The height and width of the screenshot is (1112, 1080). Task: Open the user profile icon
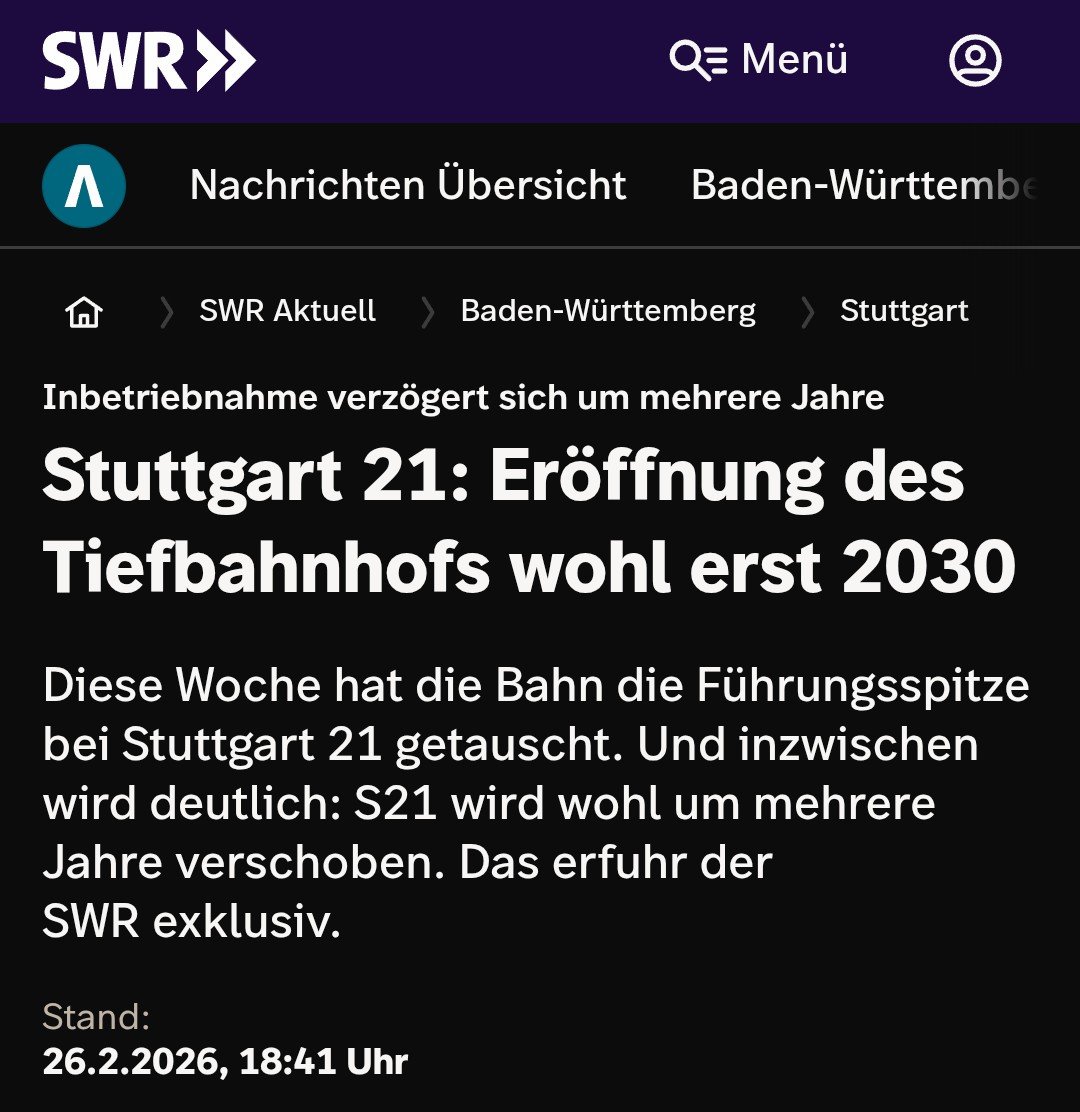975,60
